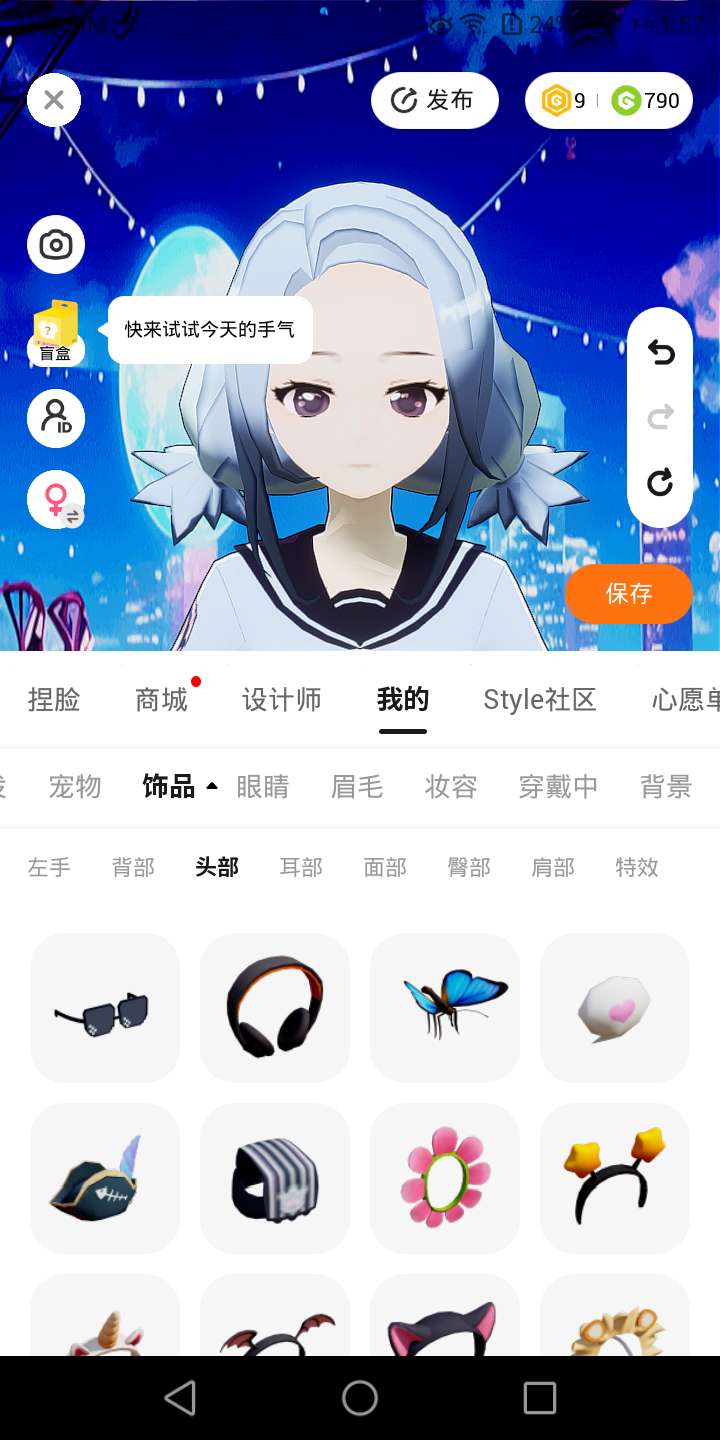Select the 眼睛 category

[x=263, y=787]
